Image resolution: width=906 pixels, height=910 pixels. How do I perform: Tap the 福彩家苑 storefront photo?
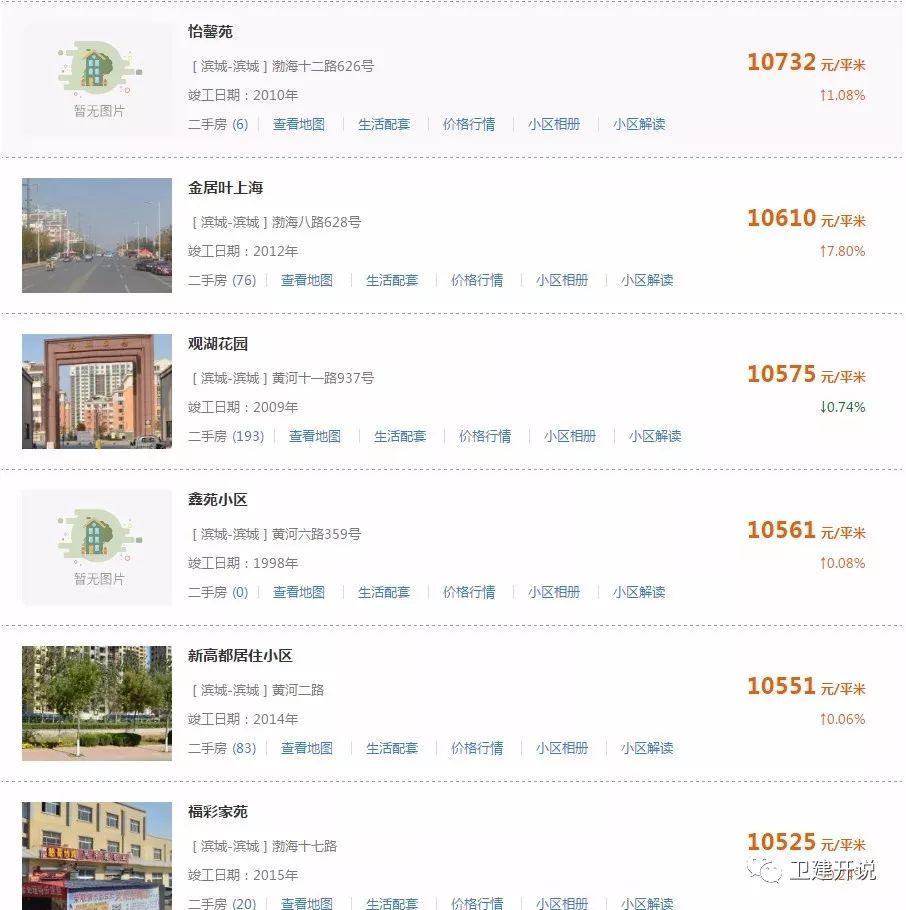[97, 856]
